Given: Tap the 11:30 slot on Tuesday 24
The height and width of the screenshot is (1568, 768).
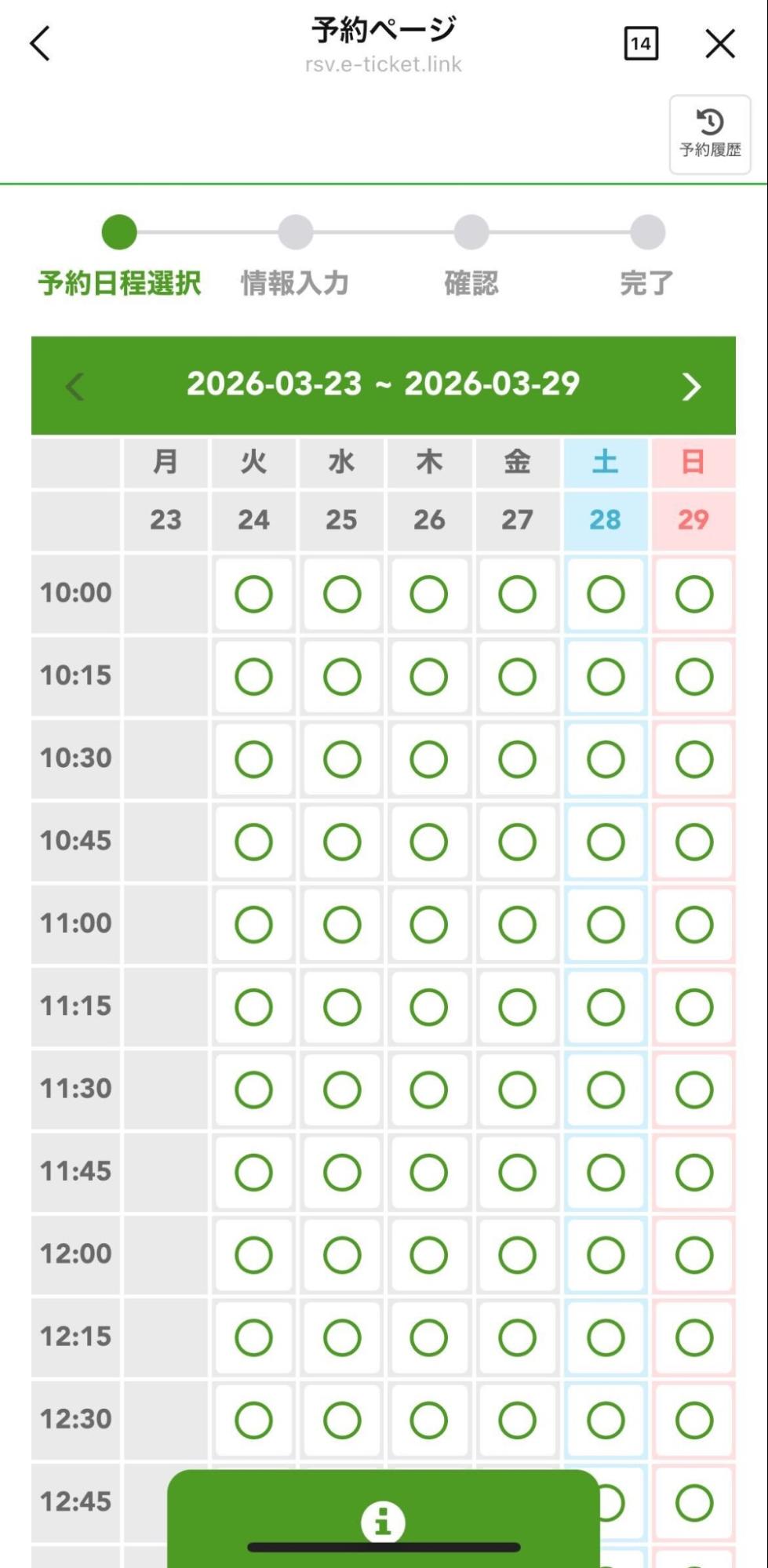Looking at the screenshot, I should 253,1090.
